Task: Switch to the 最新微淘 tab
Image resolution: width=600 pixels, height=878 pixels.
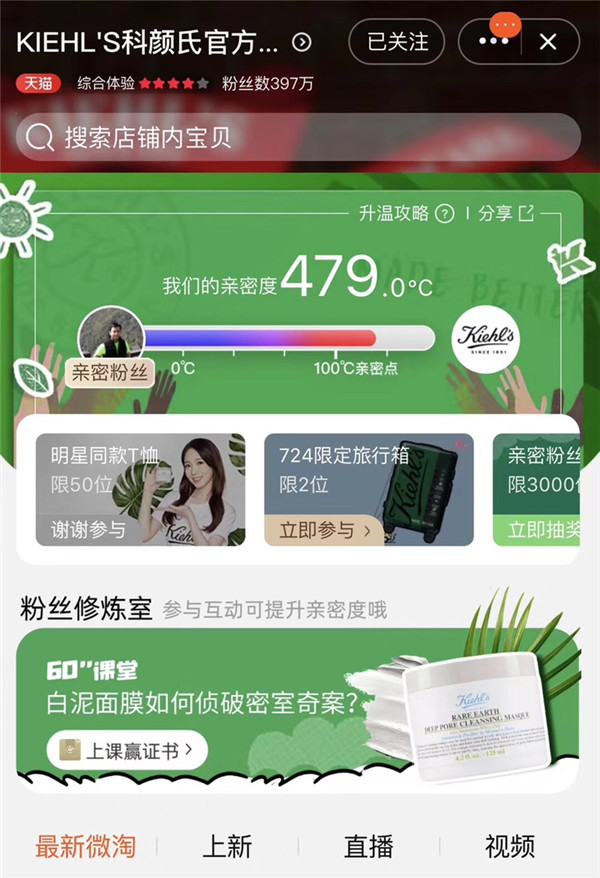Action: tap(85, 846)
